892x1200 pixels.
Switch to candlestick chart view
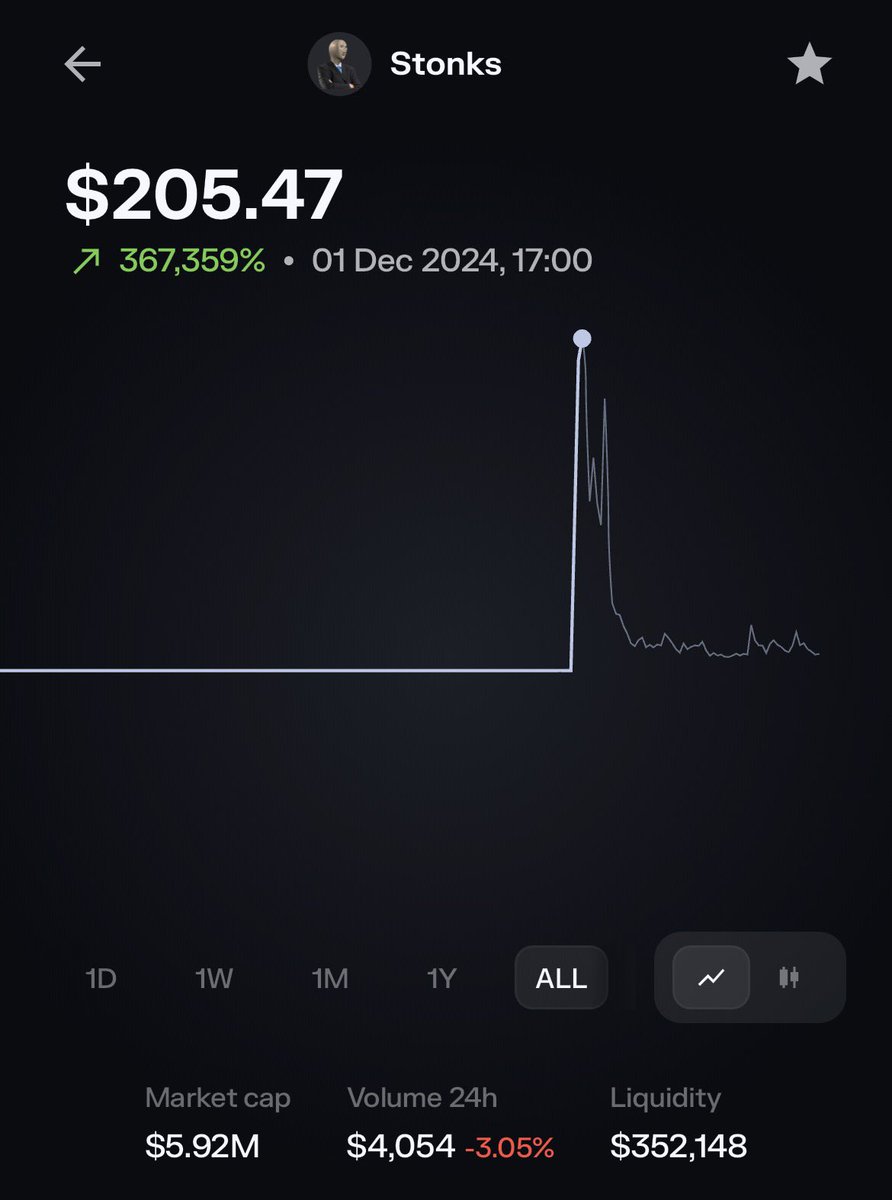789,977
